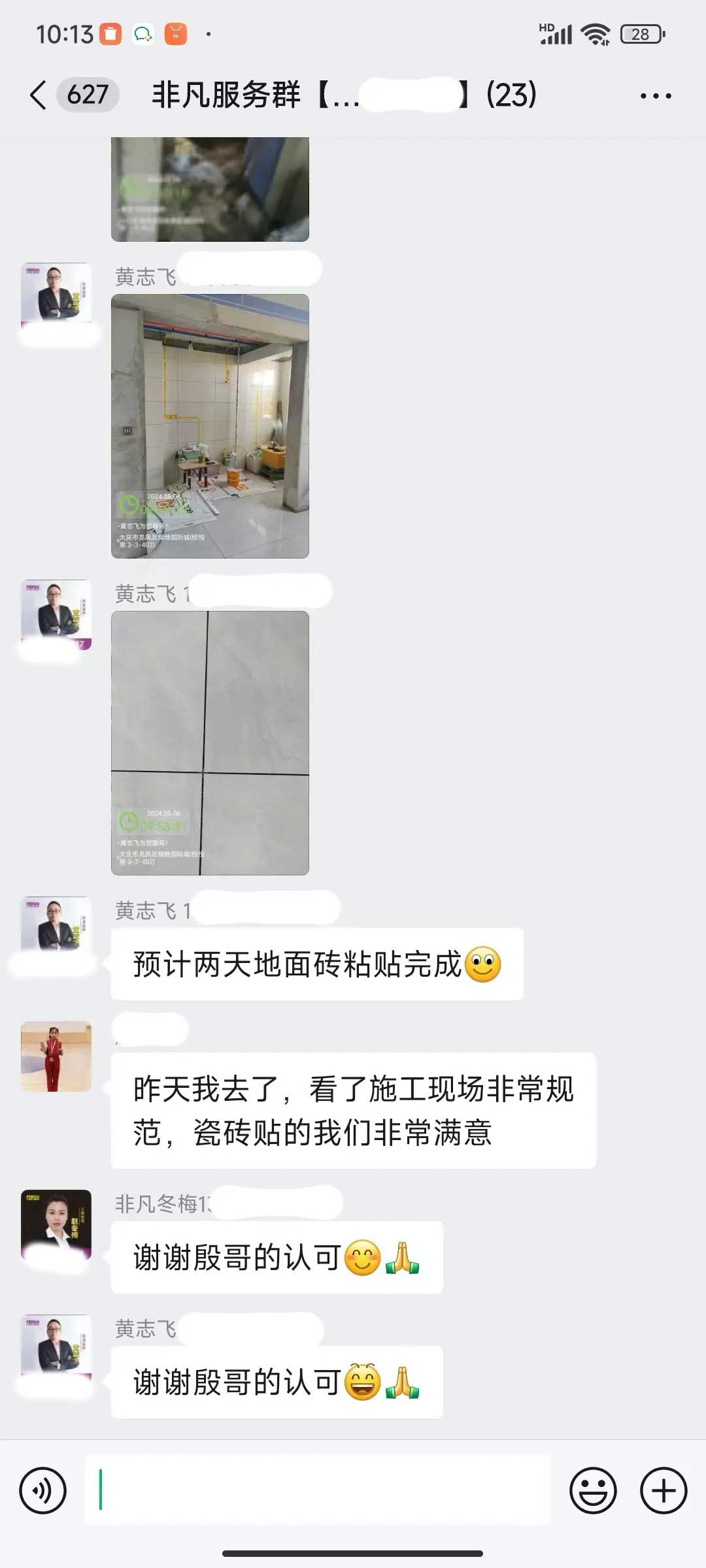Switch to voice message input
The image size is (706, 1568).
pyautogui.click(x=43, y=1491)
